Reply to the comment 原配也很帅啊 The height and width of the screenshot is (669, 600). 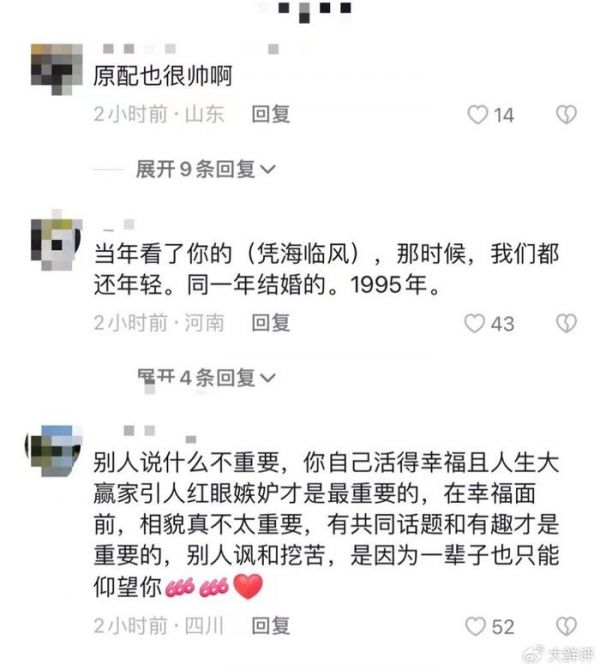point(270,115)
